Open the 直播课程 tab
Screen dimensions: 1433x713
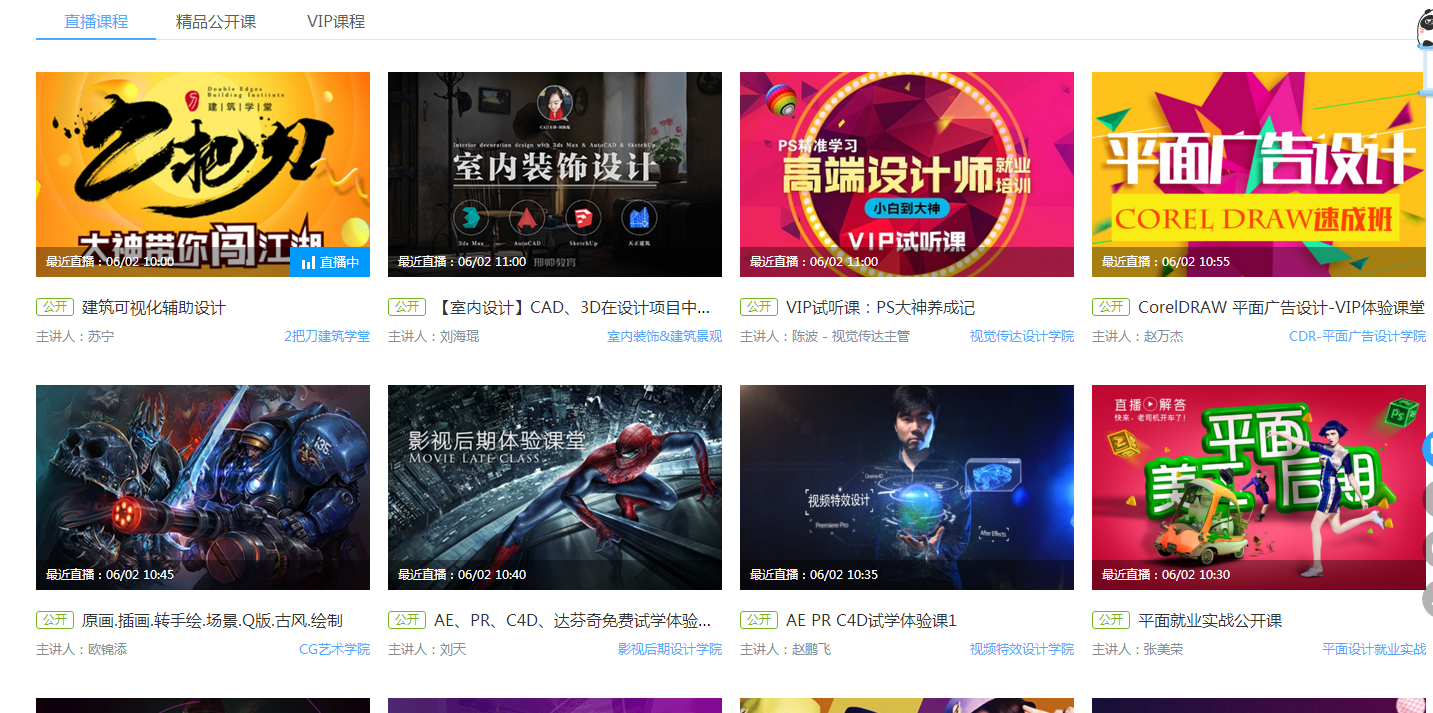click(x=96, y=21)
